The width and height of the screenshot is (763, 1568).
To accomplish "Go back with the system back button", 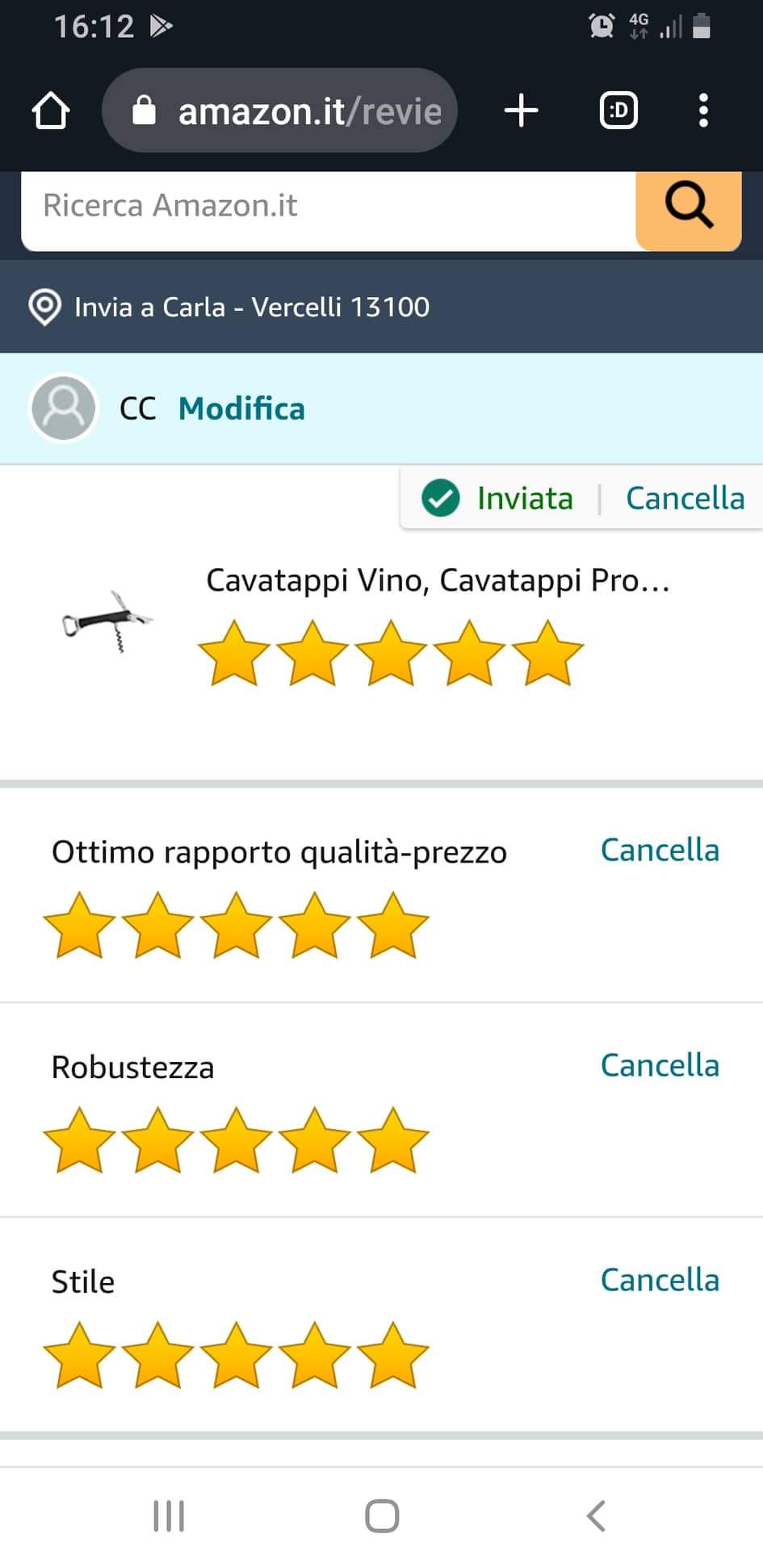I will pos(596,1516).
